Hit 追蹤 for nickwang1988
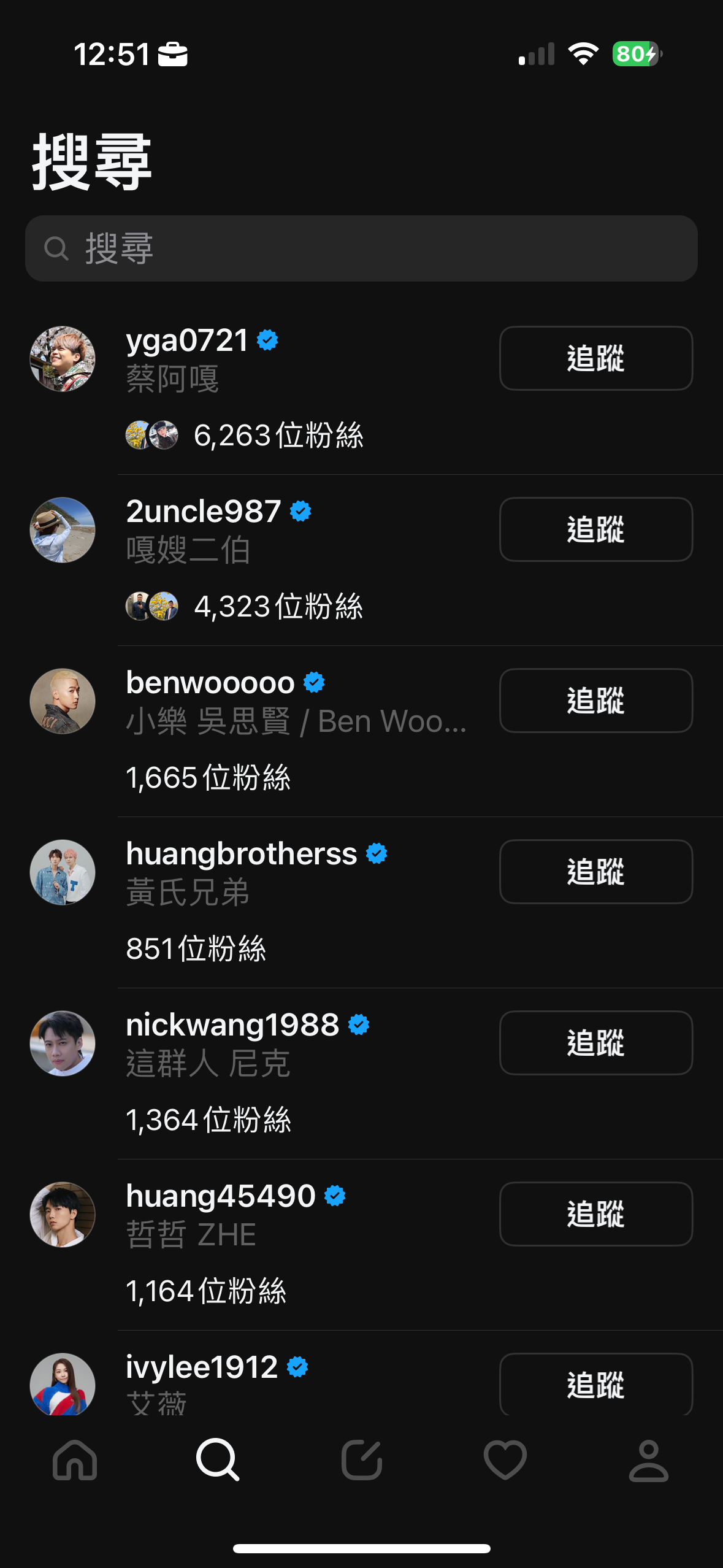The image size is (723, 1568). pos(595,1043)
